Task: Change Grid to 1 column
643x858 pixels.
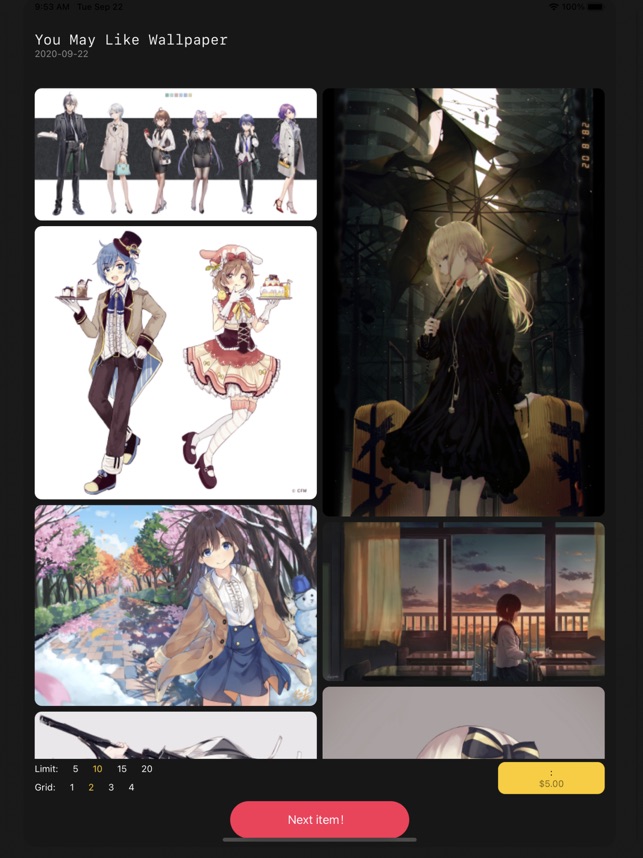Action: [x=72, y=787]
